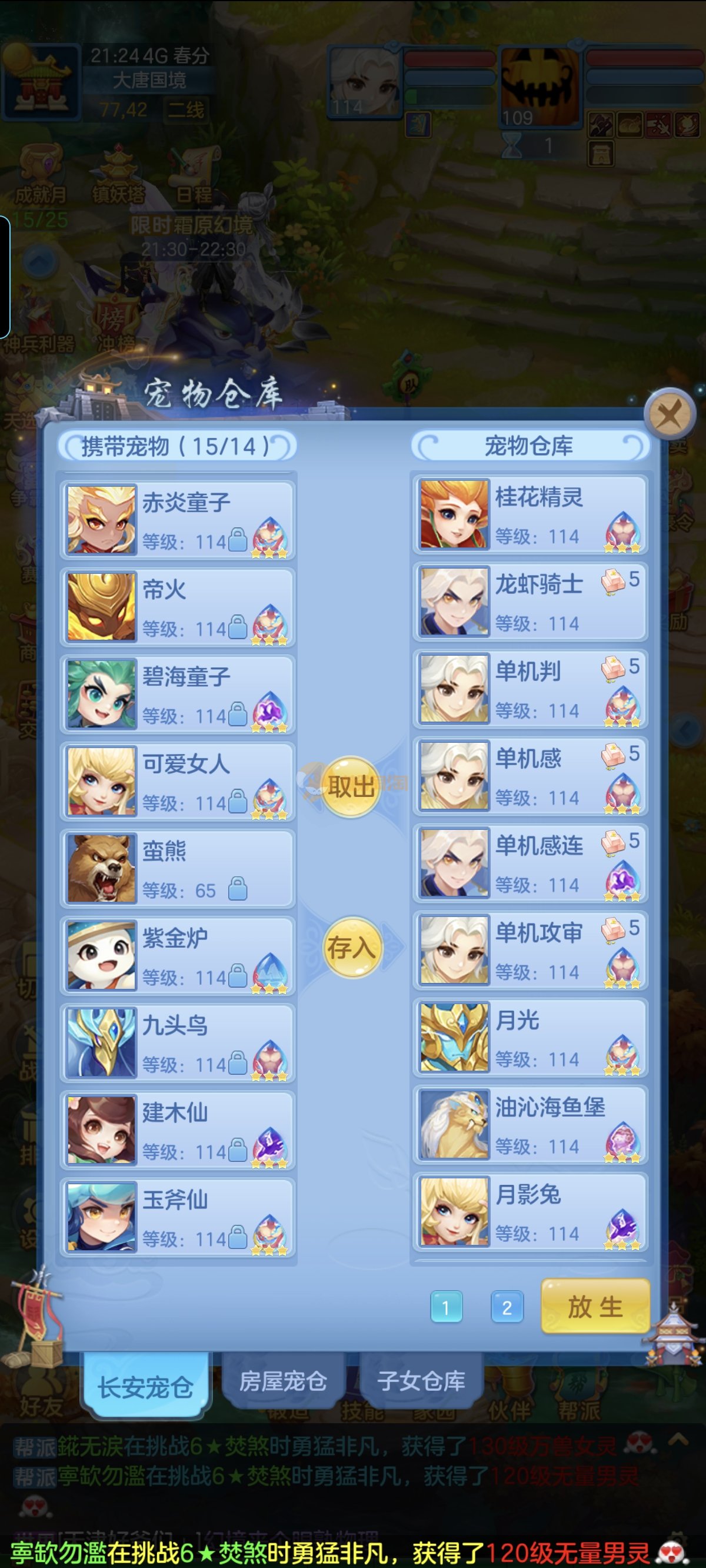Select carried pet 紫金炉
Viewport: 706px width, 1568px height.
pyautogui.click(x=178, y=955)
